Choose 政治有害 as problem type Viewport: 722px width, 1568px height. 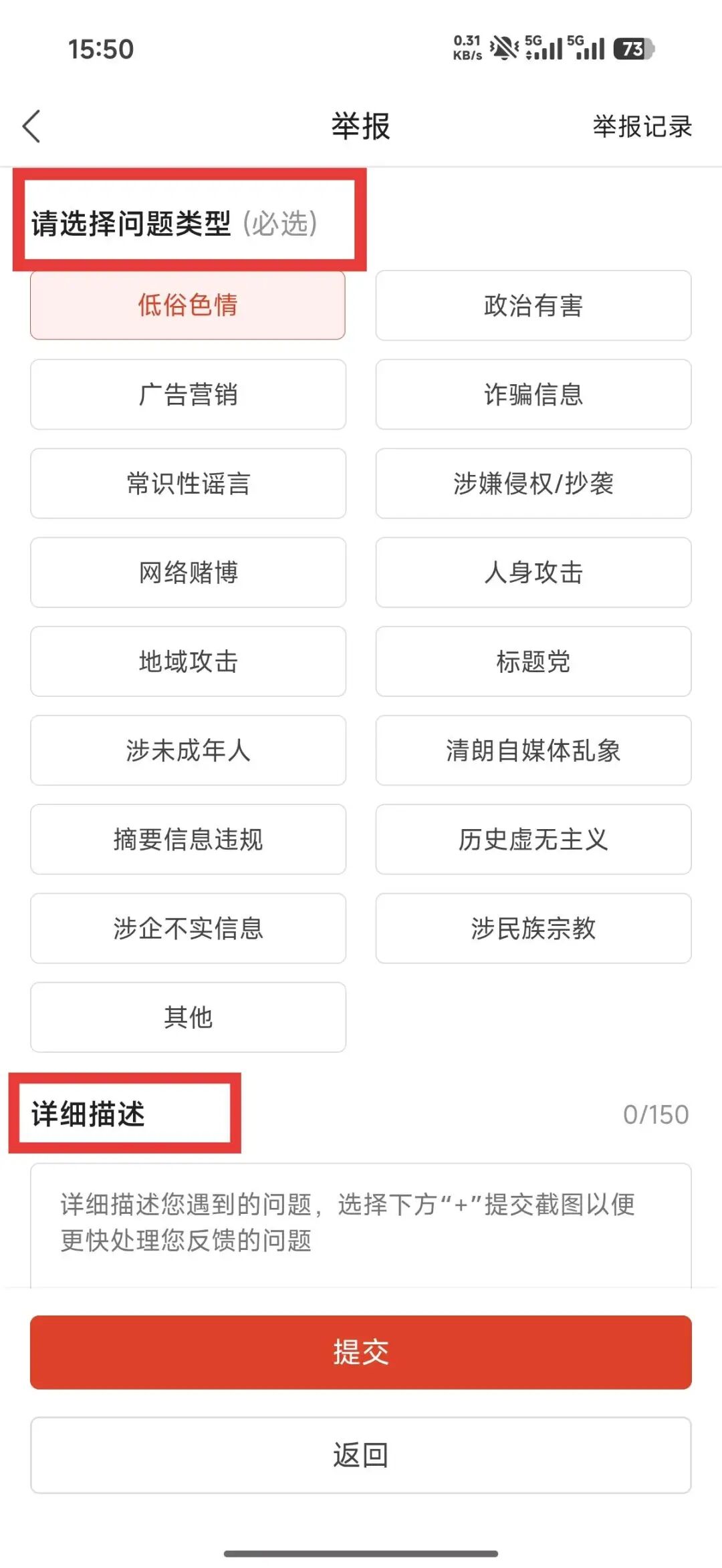(533, 305)
